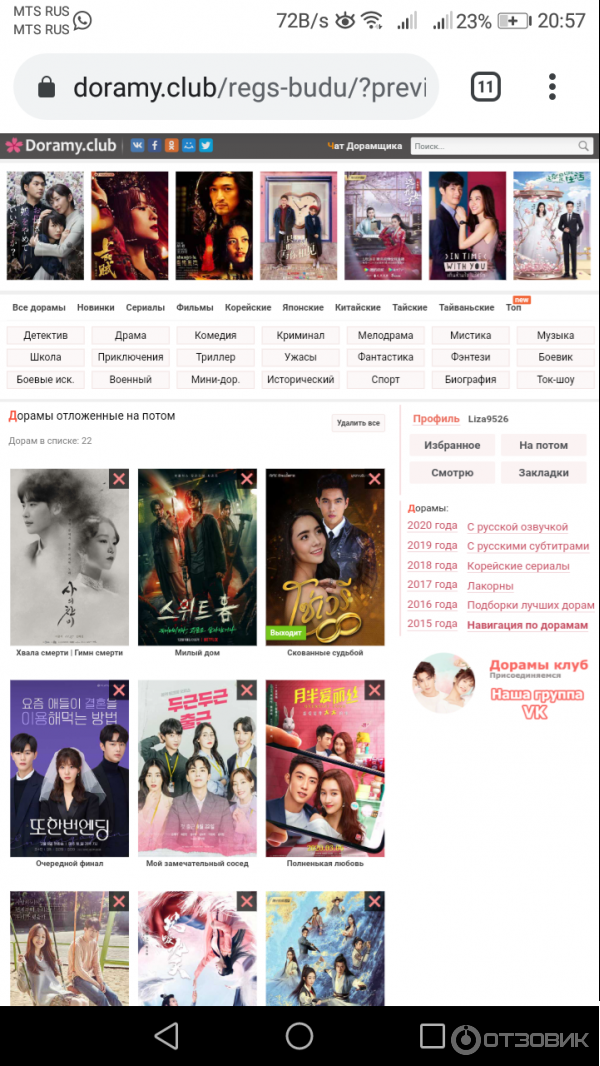This screenshot has width=600, height=1066.
Task: Open the browser tabs counter showing 11
Action: click(485, 87)
